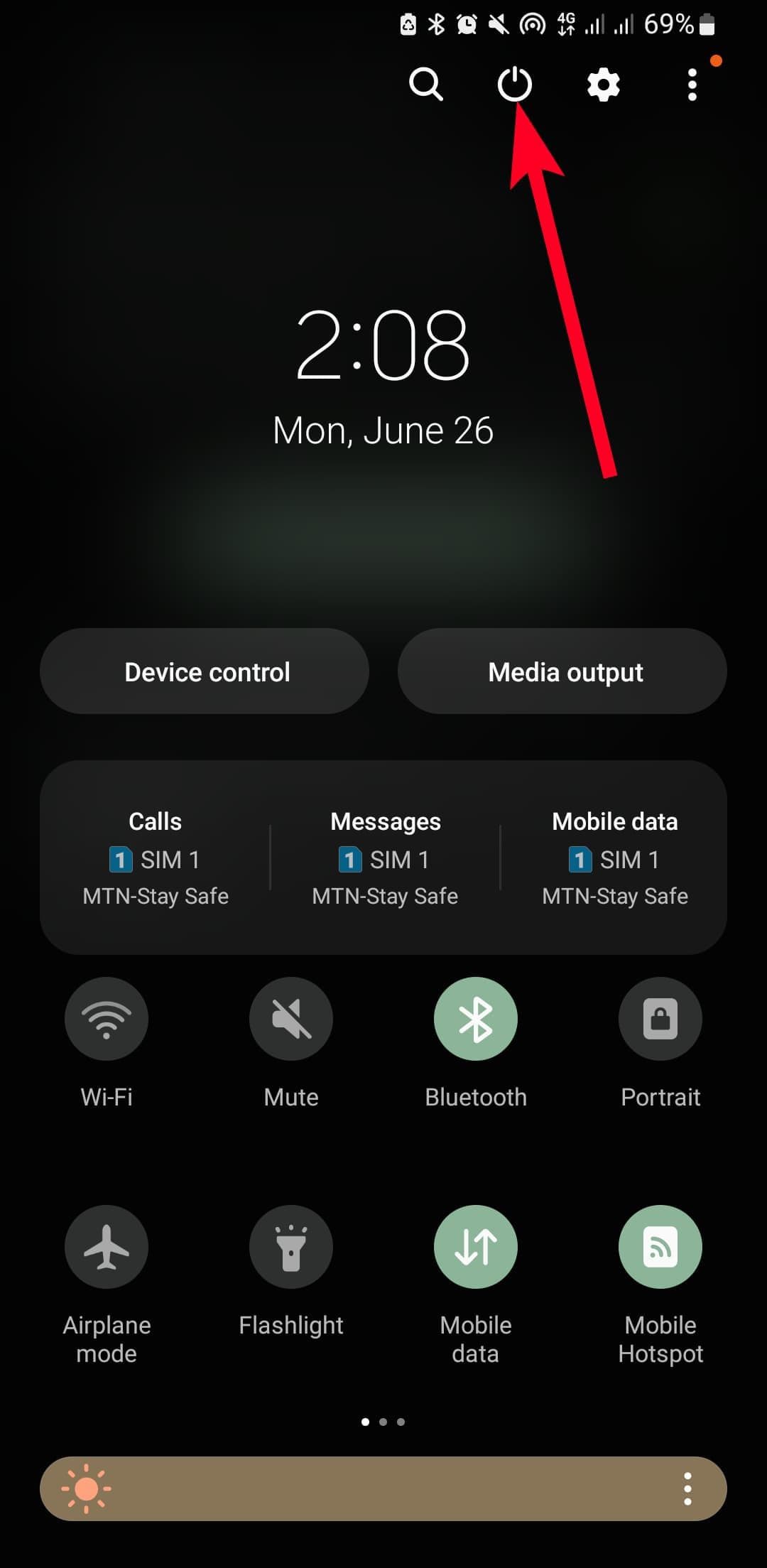This screenshot has width=767, height=1568.
Task: Tap the power menu icon
Action: pos(514,84)
